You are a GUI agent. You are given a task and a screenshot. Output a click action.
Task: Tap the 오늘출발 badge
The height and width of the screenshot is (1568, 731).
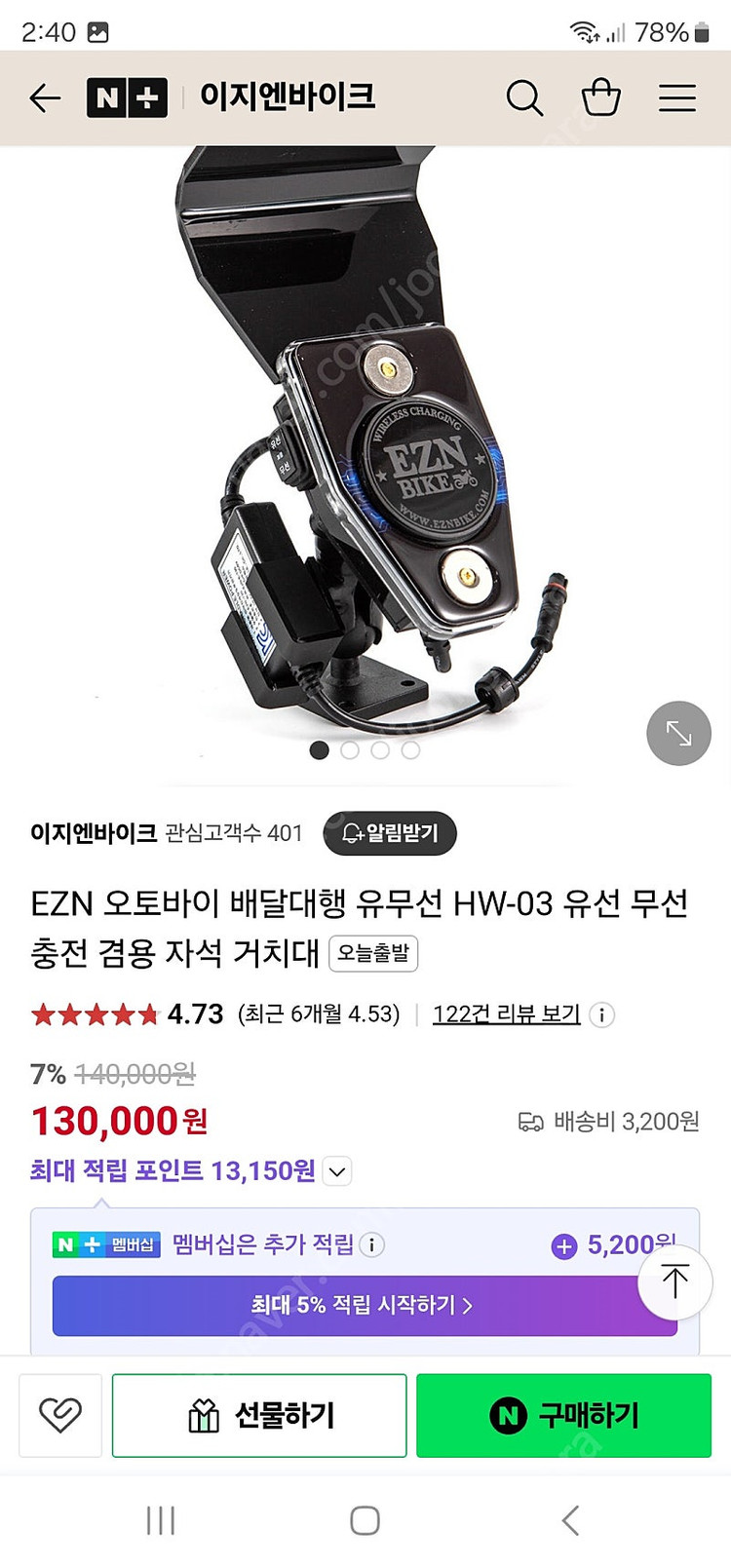point(373,954)
